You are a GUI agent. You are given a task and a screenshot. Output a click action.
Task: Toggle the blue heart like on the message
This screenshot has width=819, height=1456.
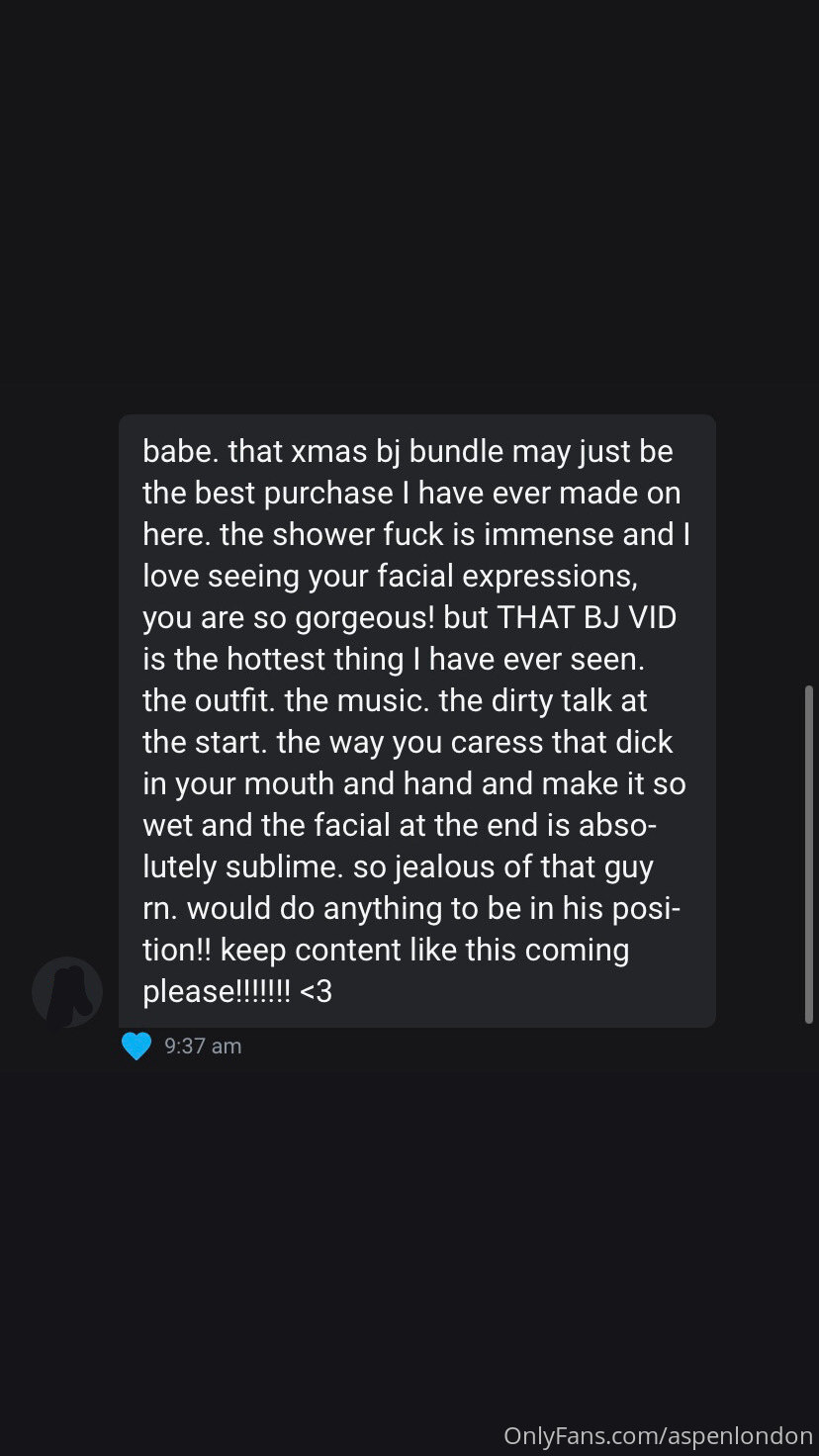[136, 1046]
